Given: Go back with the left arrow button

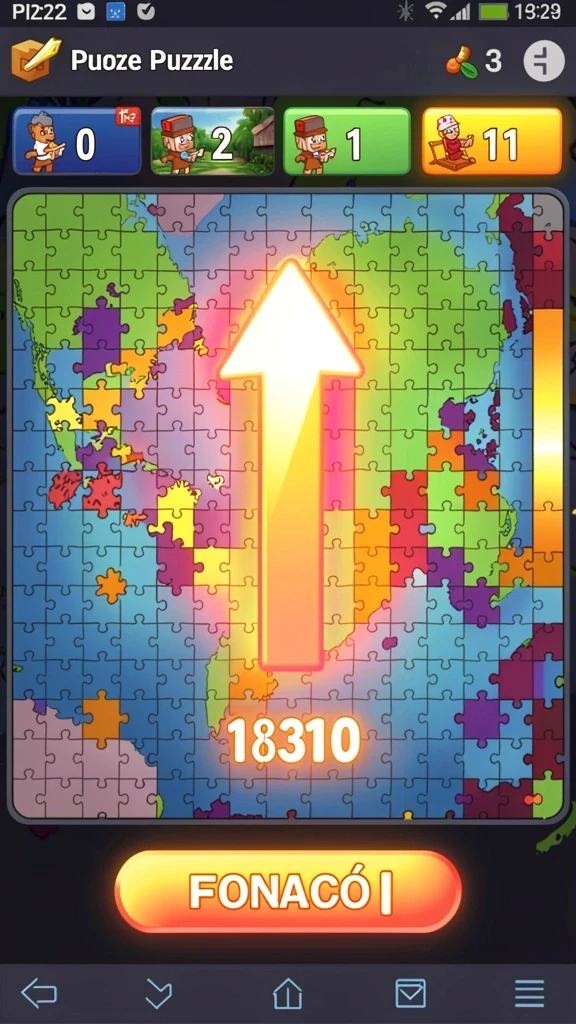Looking at the screenshot, I should [39, 994].
